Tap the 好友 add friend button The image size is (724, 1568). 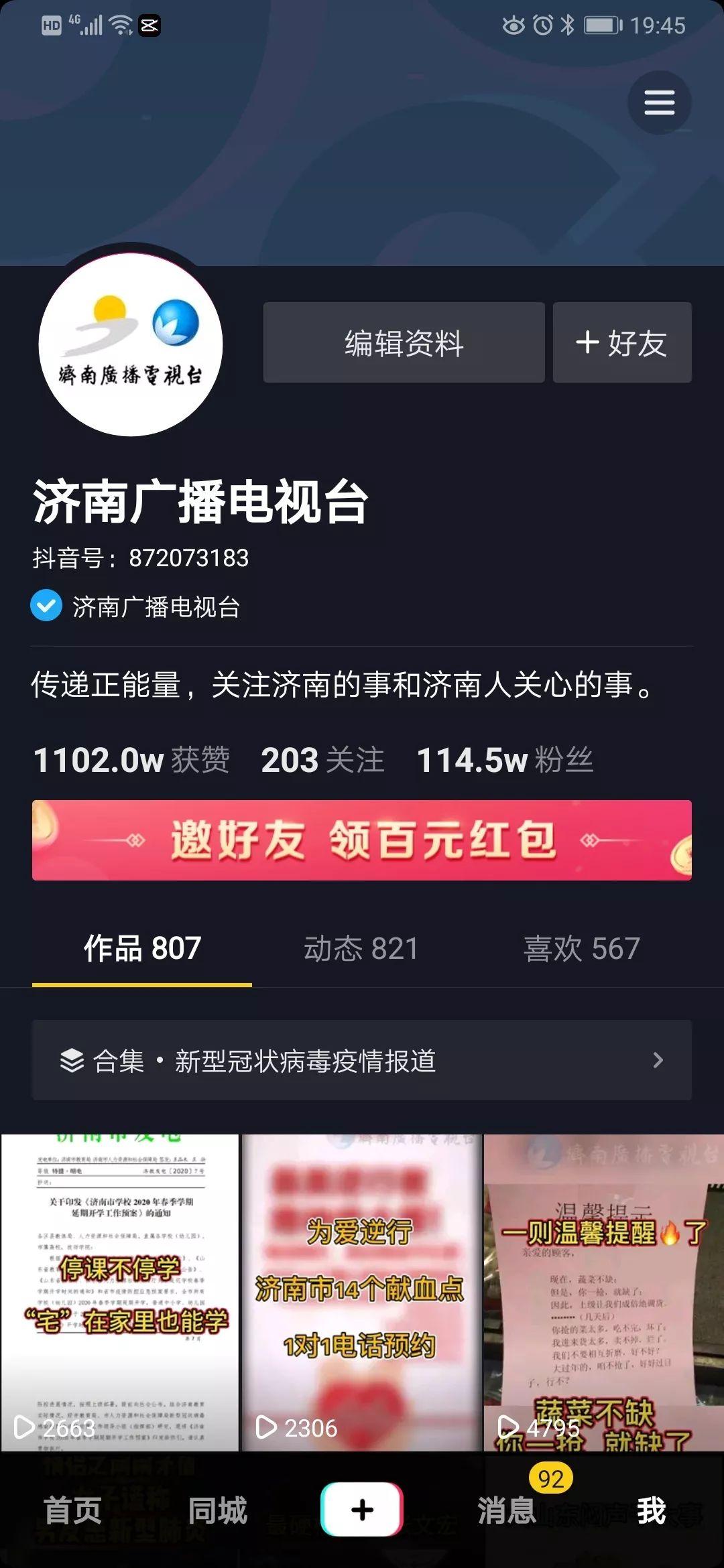pyautogui.click(x=621, y=342)
